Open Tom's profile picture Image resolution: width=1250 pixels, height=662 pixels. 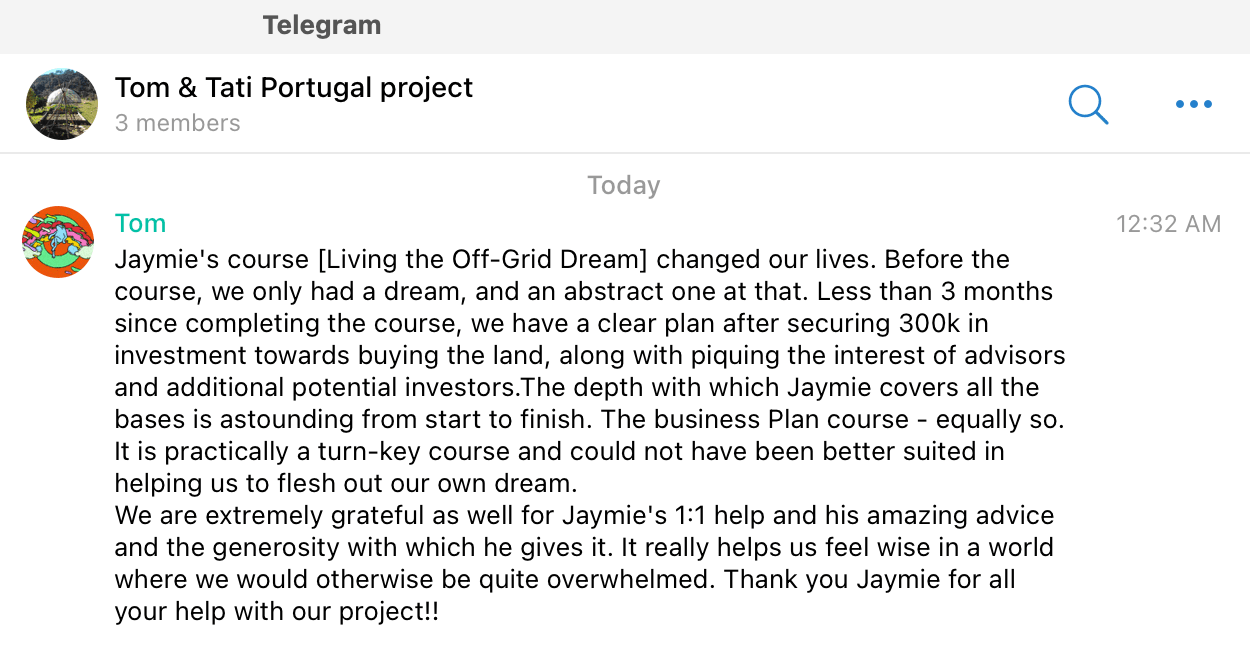pyautogui.click(x=58, y=242)
